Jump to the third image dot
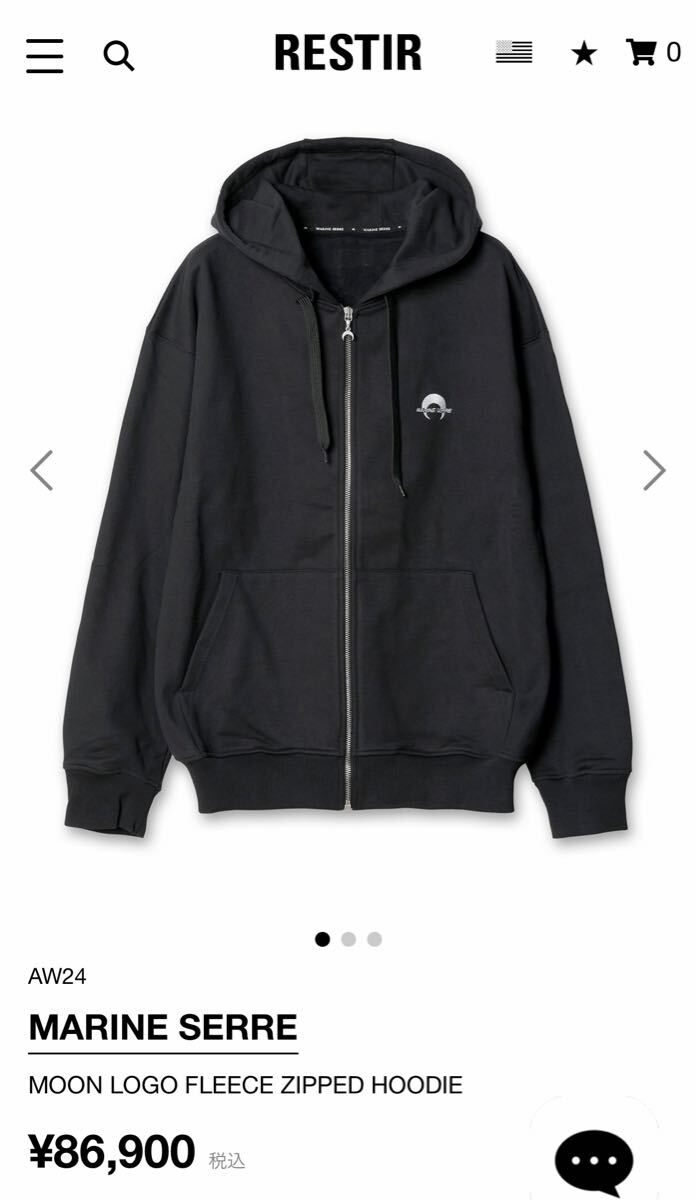697x1200 pixels. pos(374,939)
